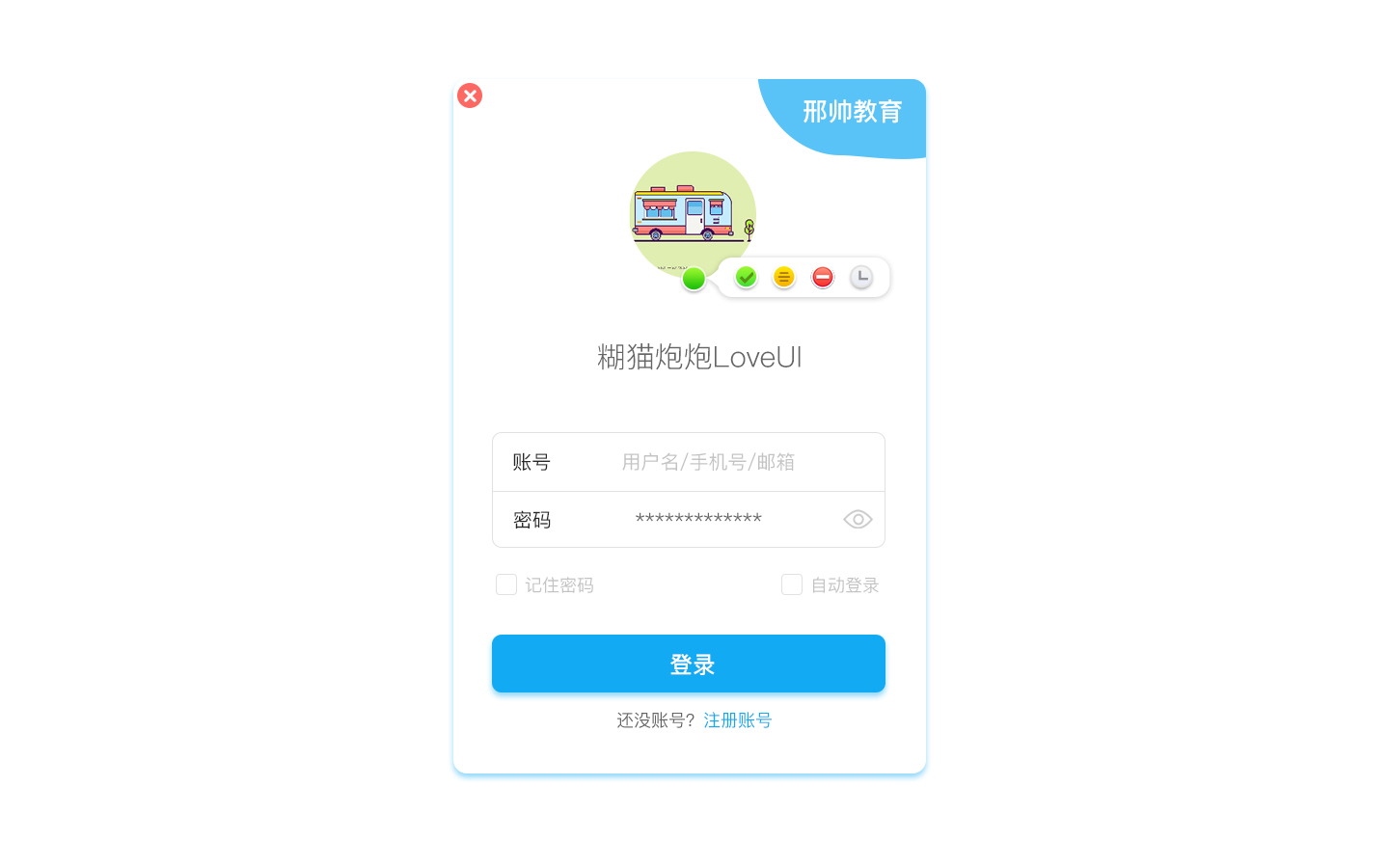This screenshot has width=1389, height=868.
Task: Tap the account field 用户名/手机号/邮箱
Action: click(708, 462)
